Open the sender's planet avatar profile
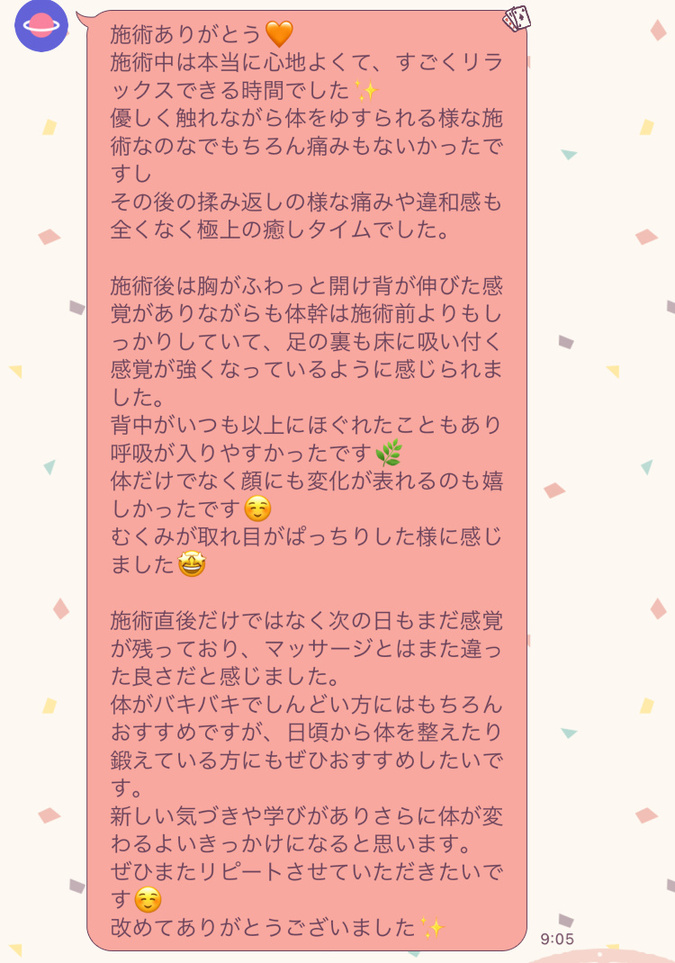The width and height of the screenshot is (675, 963). 41,27
